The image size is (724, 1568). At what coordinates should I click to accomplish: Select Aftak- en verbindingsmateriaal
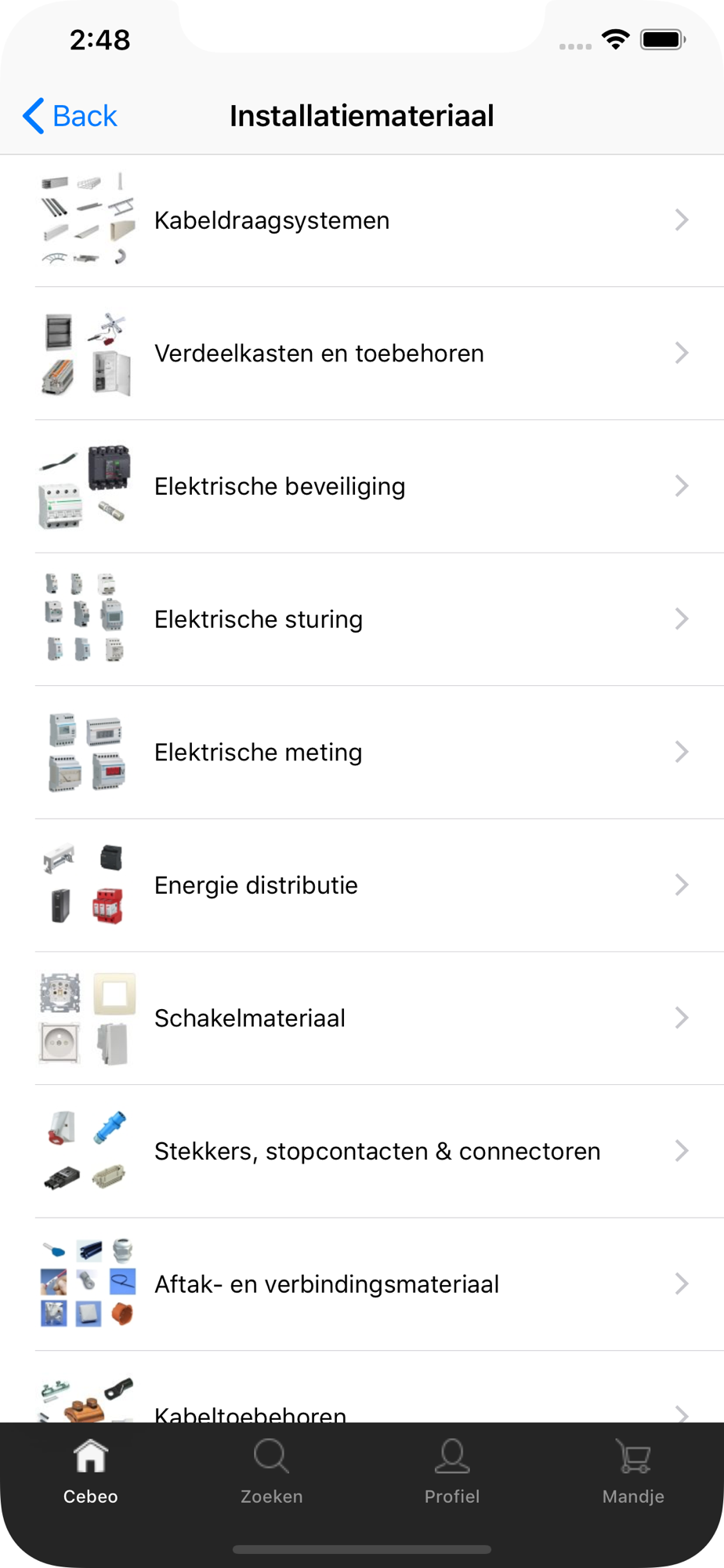pyautogui.click(x=362, y=1284)
